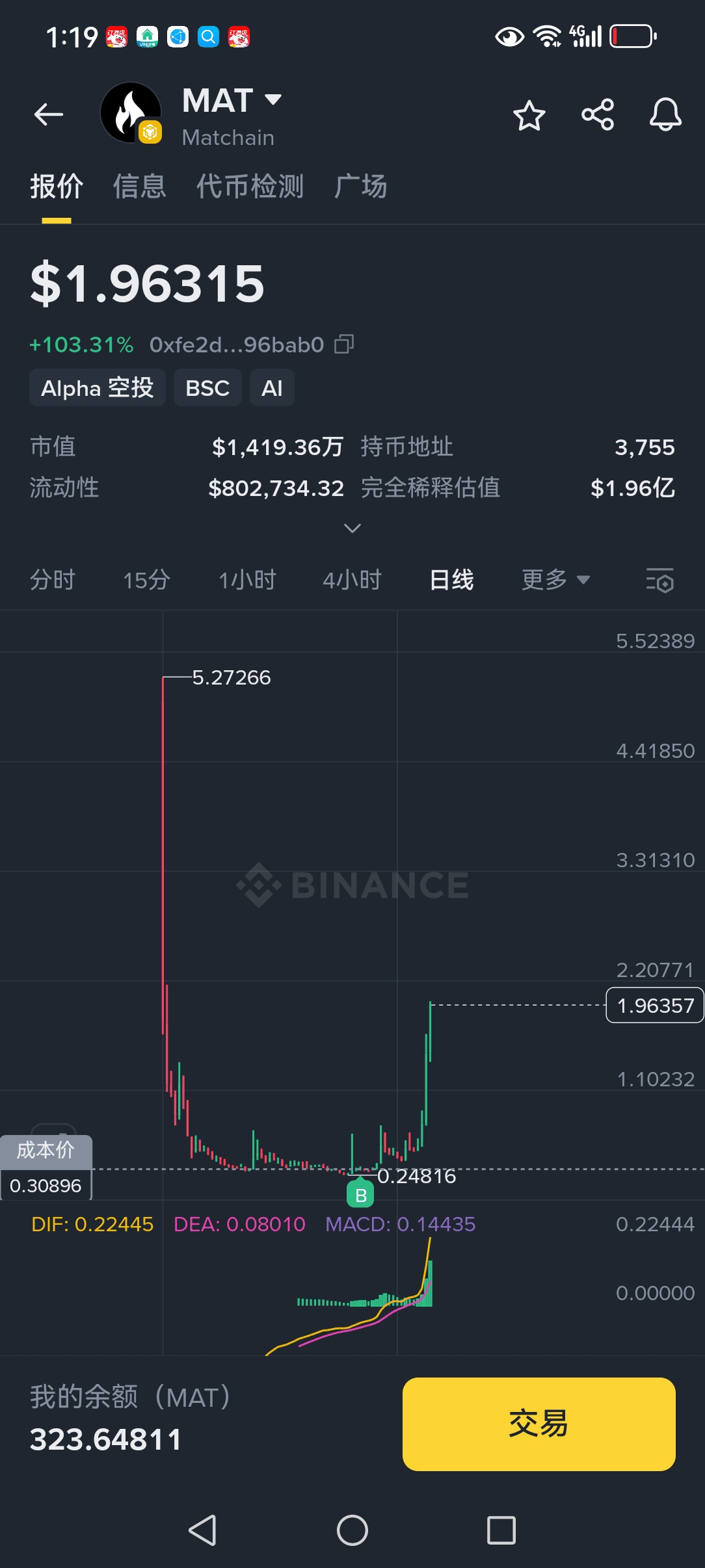Go to the system home screen
This screenshot has width=705, height=1568.
click(x=352, y=1530)
